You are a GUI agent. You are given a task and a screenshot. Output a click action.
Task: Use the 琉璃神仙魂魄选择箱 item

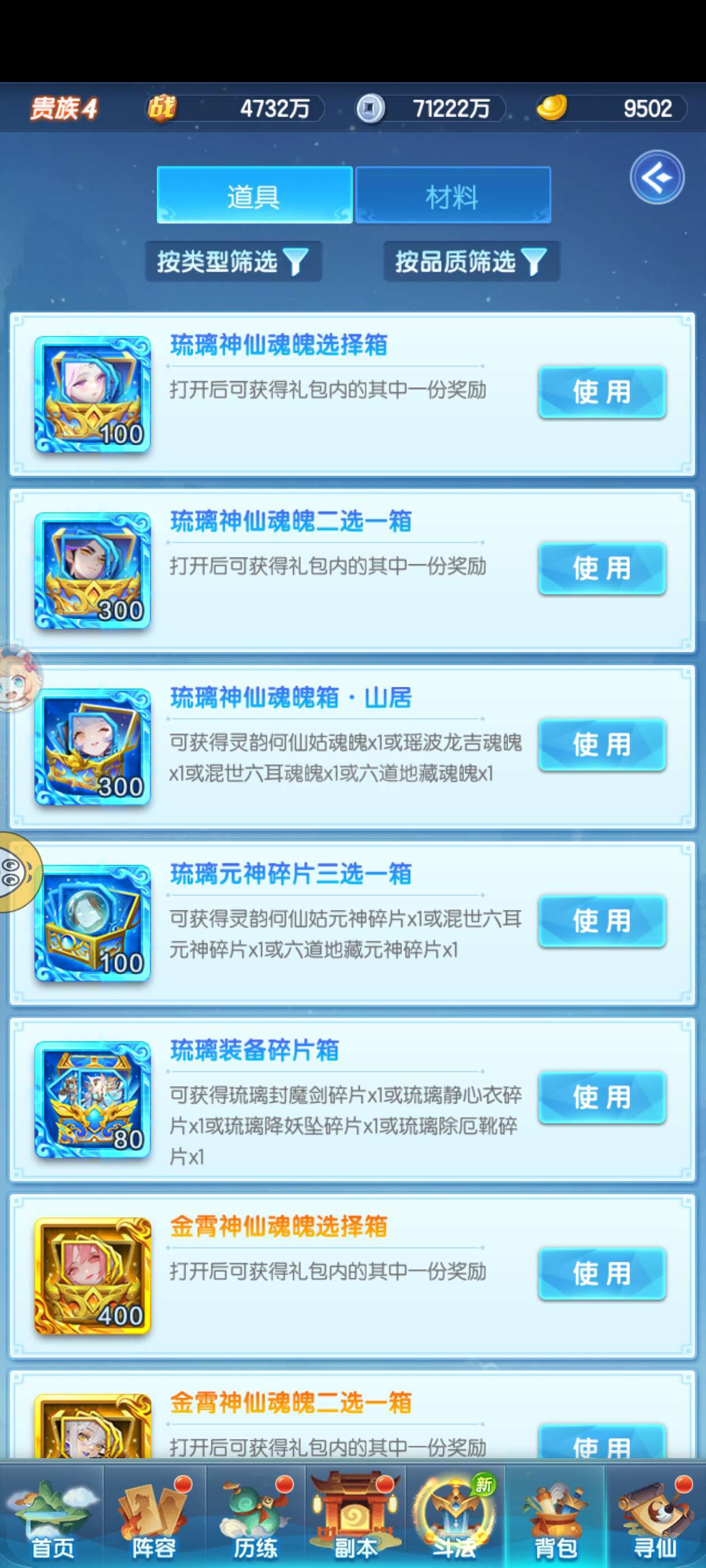click(x=602, y=392)
